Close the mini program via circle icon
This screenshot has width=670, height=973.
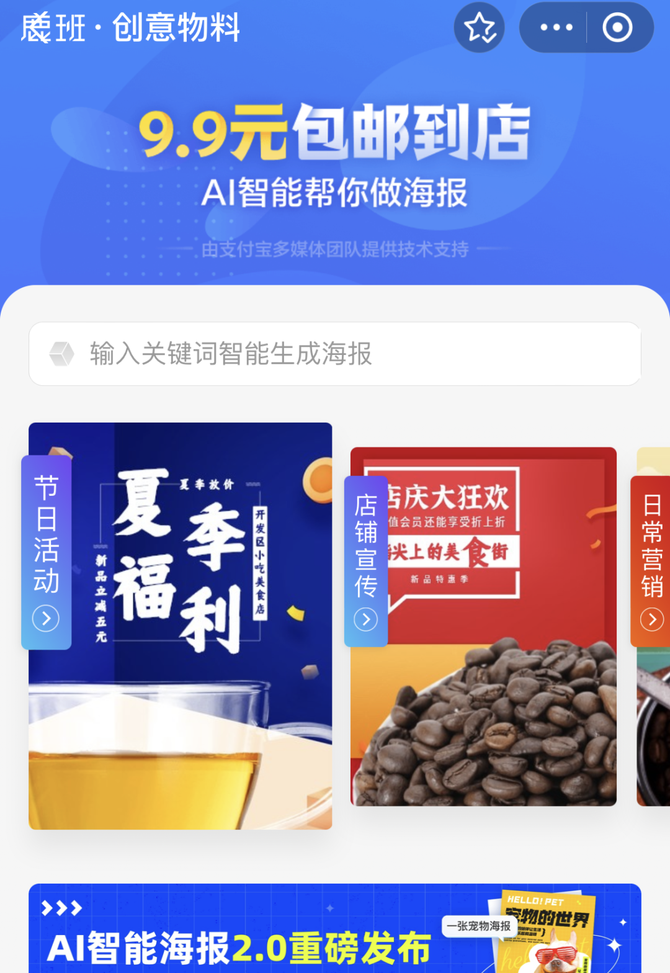point(617,28)
